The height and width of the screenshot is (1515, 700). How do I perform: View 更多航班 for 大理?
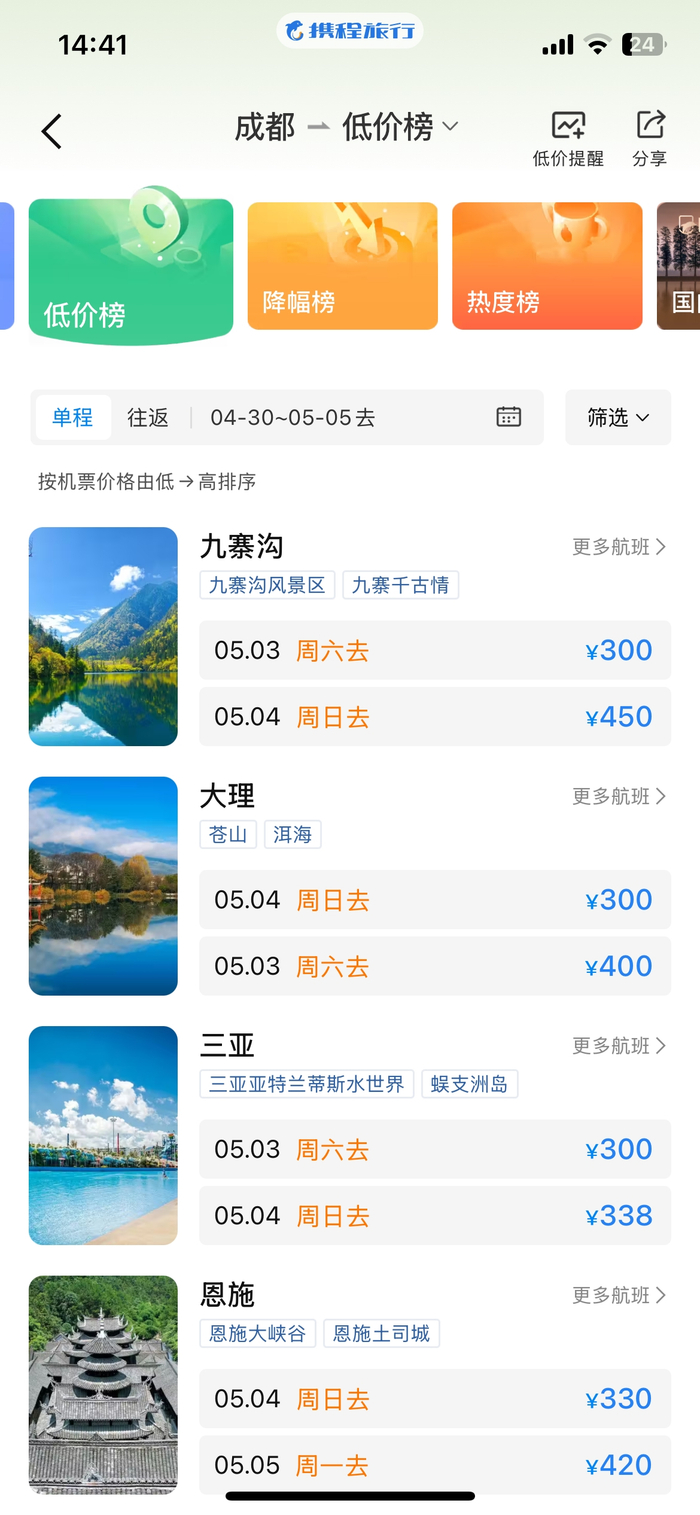click(x=618, y=796)
